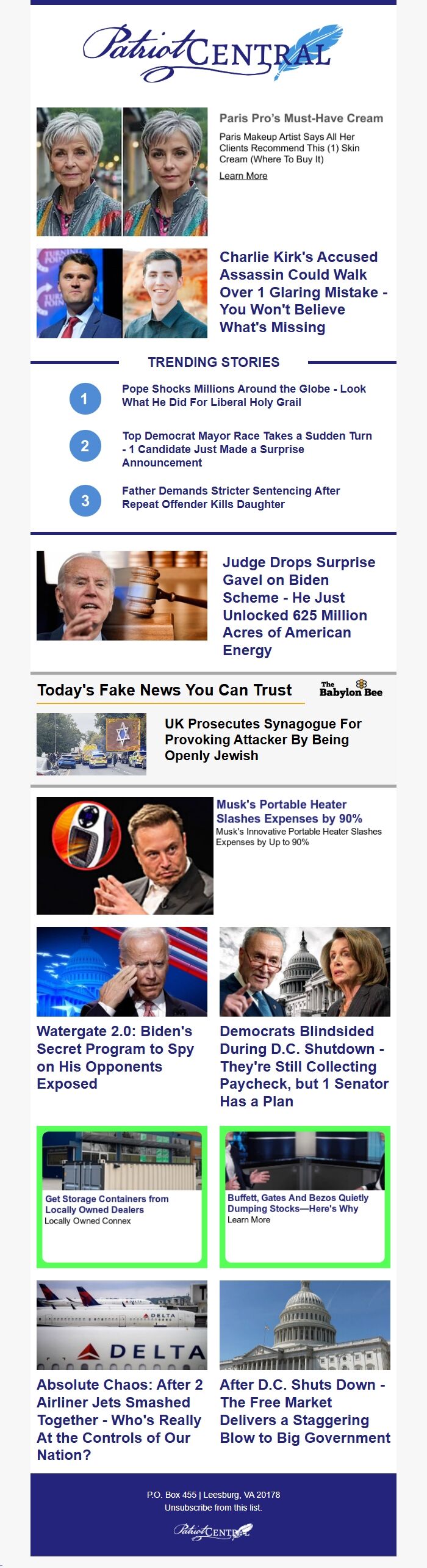View the Get Storage Containers ad card
The width and height of the screenshot is (427, 1568).
point(122,1196)
